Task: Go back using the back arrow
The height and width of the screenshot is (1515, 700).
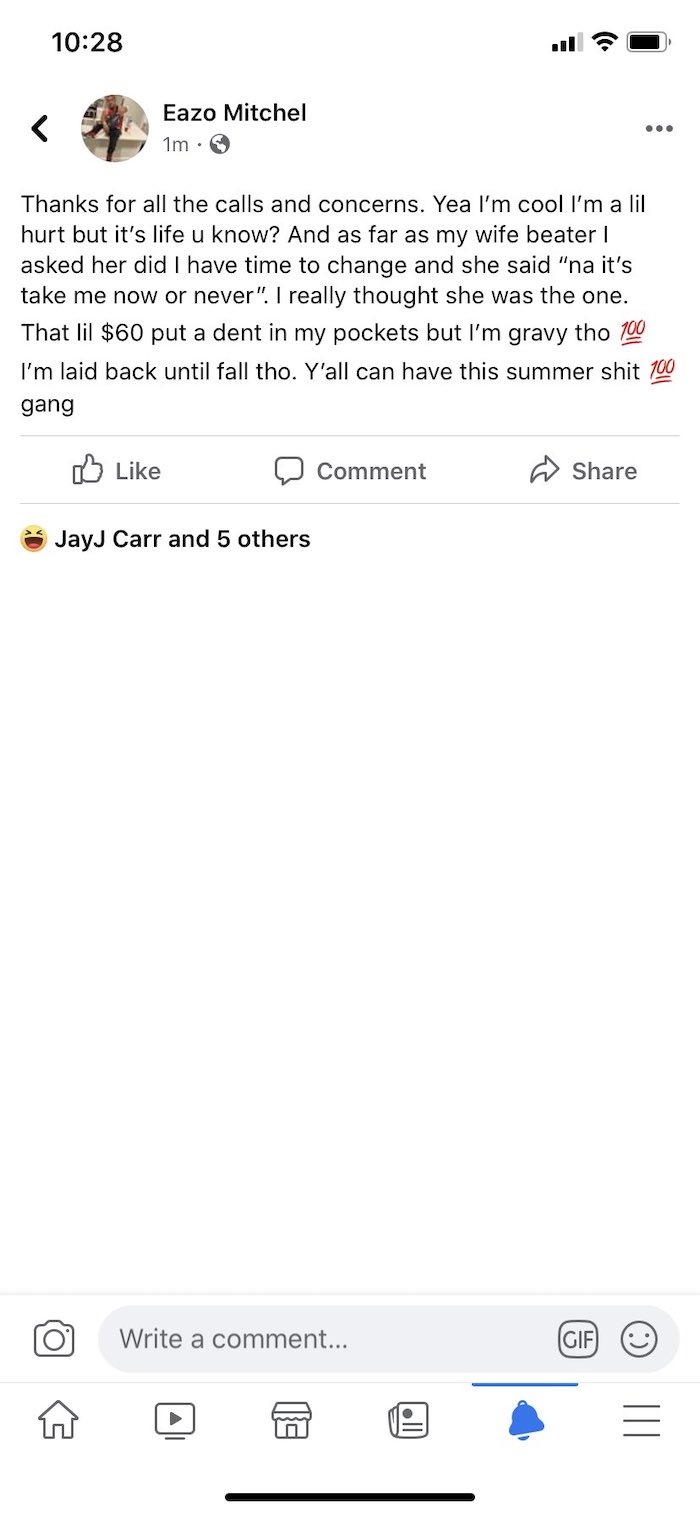Action: point(40,128)
